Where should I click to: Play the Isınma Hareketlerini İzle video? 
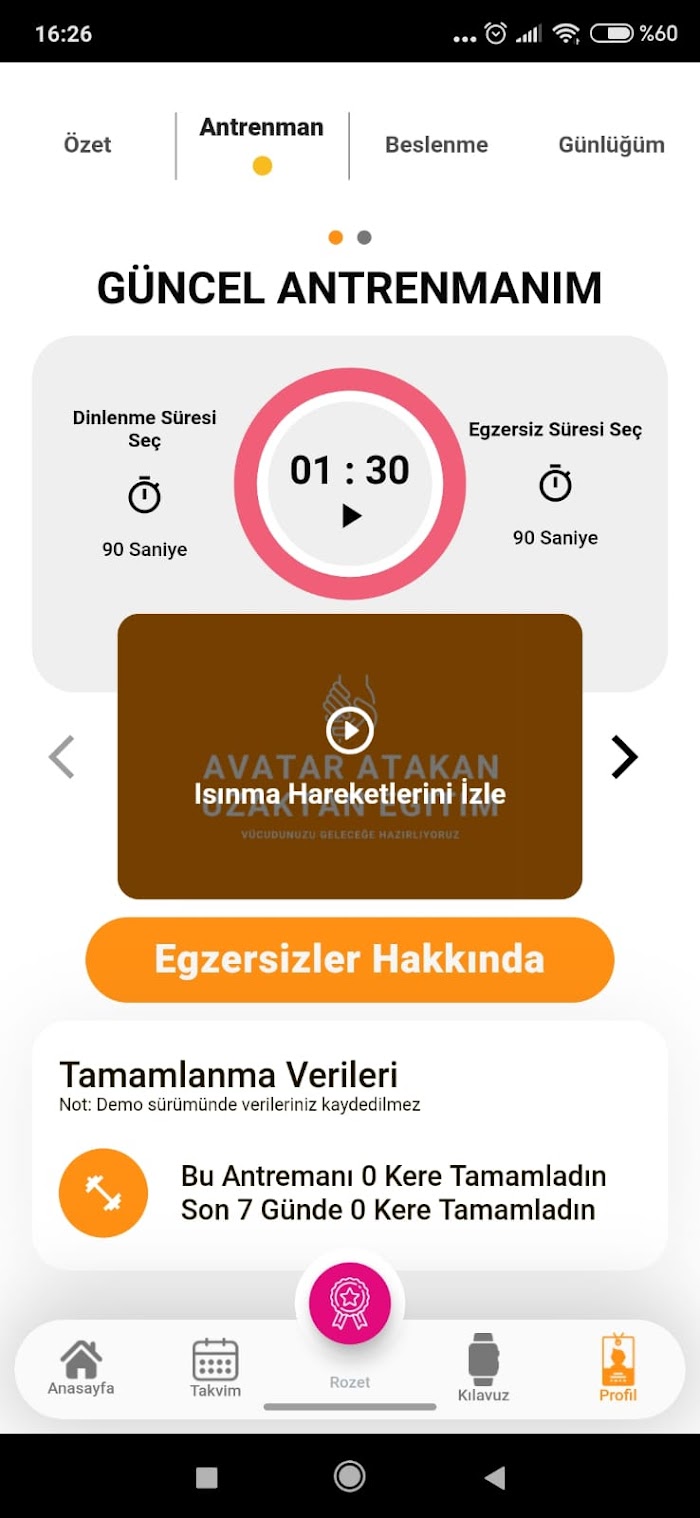click(x=350, y=731)
